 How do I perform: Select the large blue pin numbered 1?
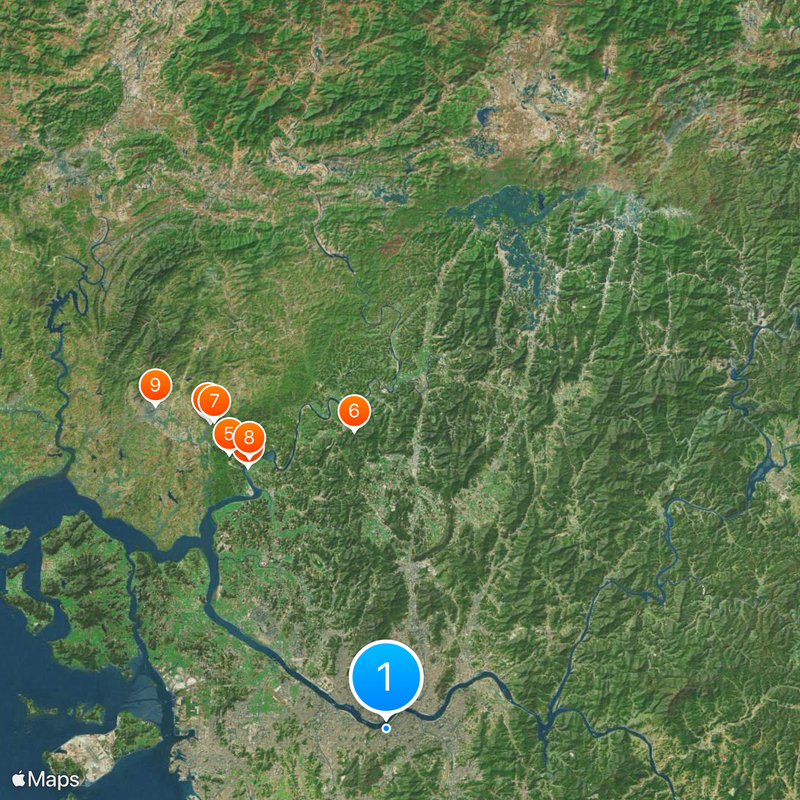[386, 677]
